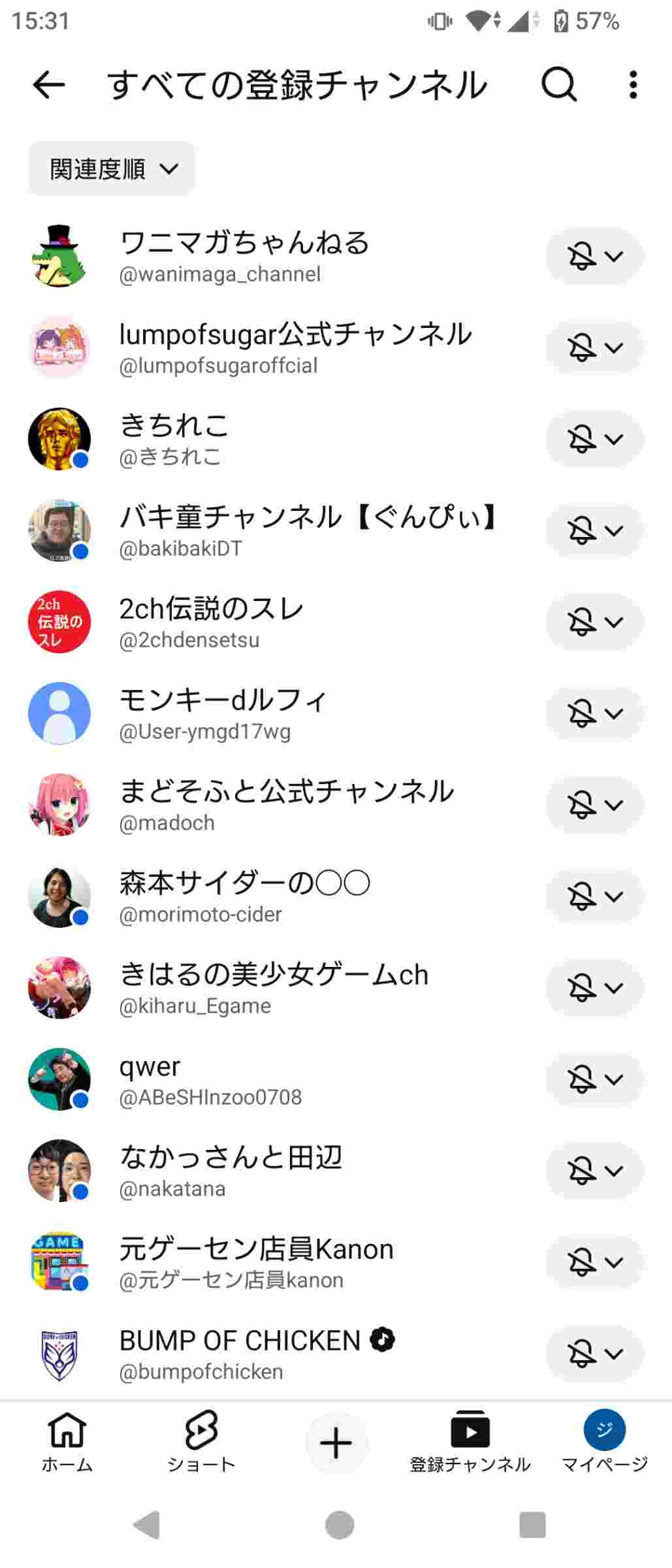Screen dimensions: 672x1568
Task: Open the three-dot overflow menu
Action: (632, 85)
